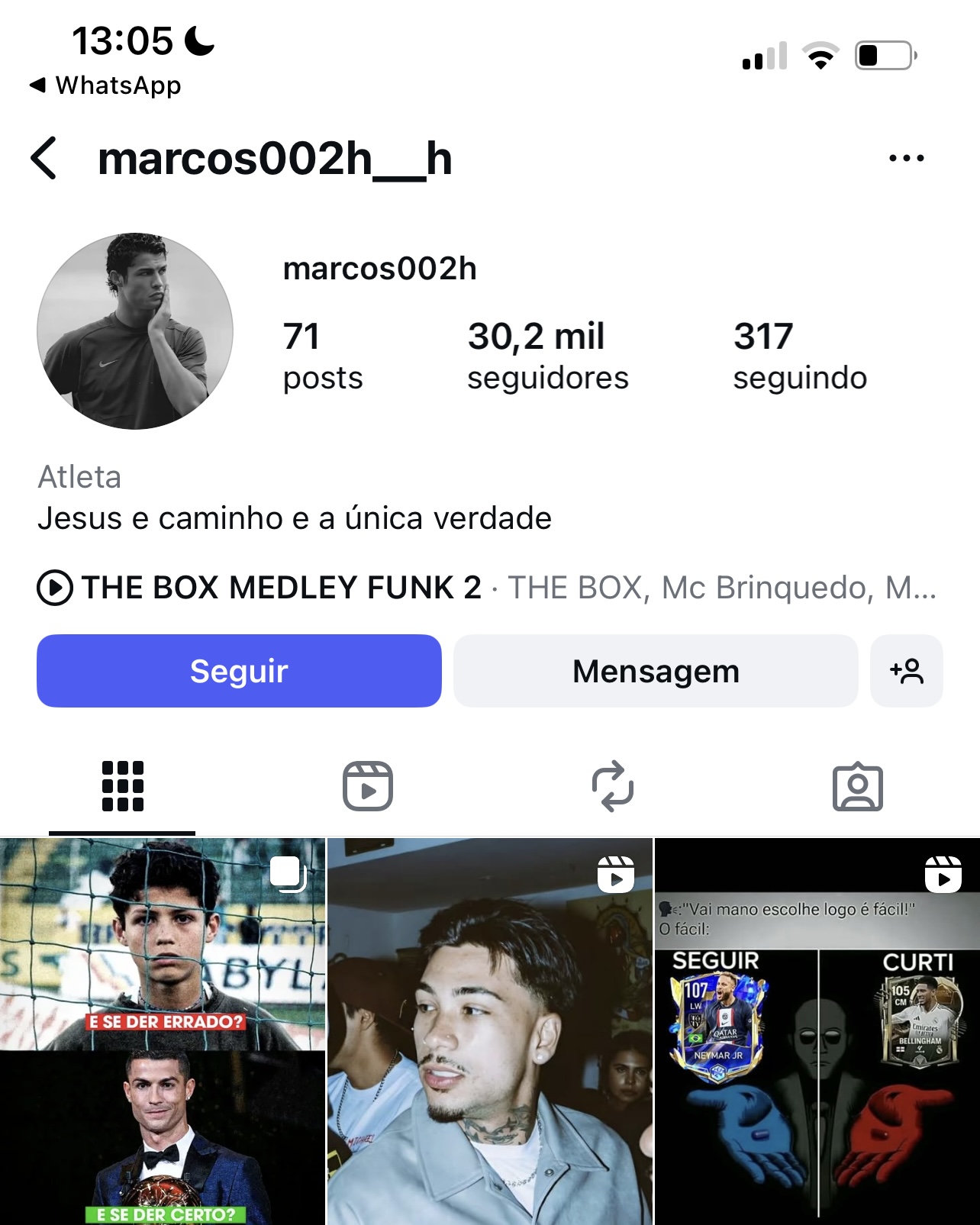This screenshot has height=1225, width=980.
Task: Switch to the posts grid tab
Action: click(122, 786)
